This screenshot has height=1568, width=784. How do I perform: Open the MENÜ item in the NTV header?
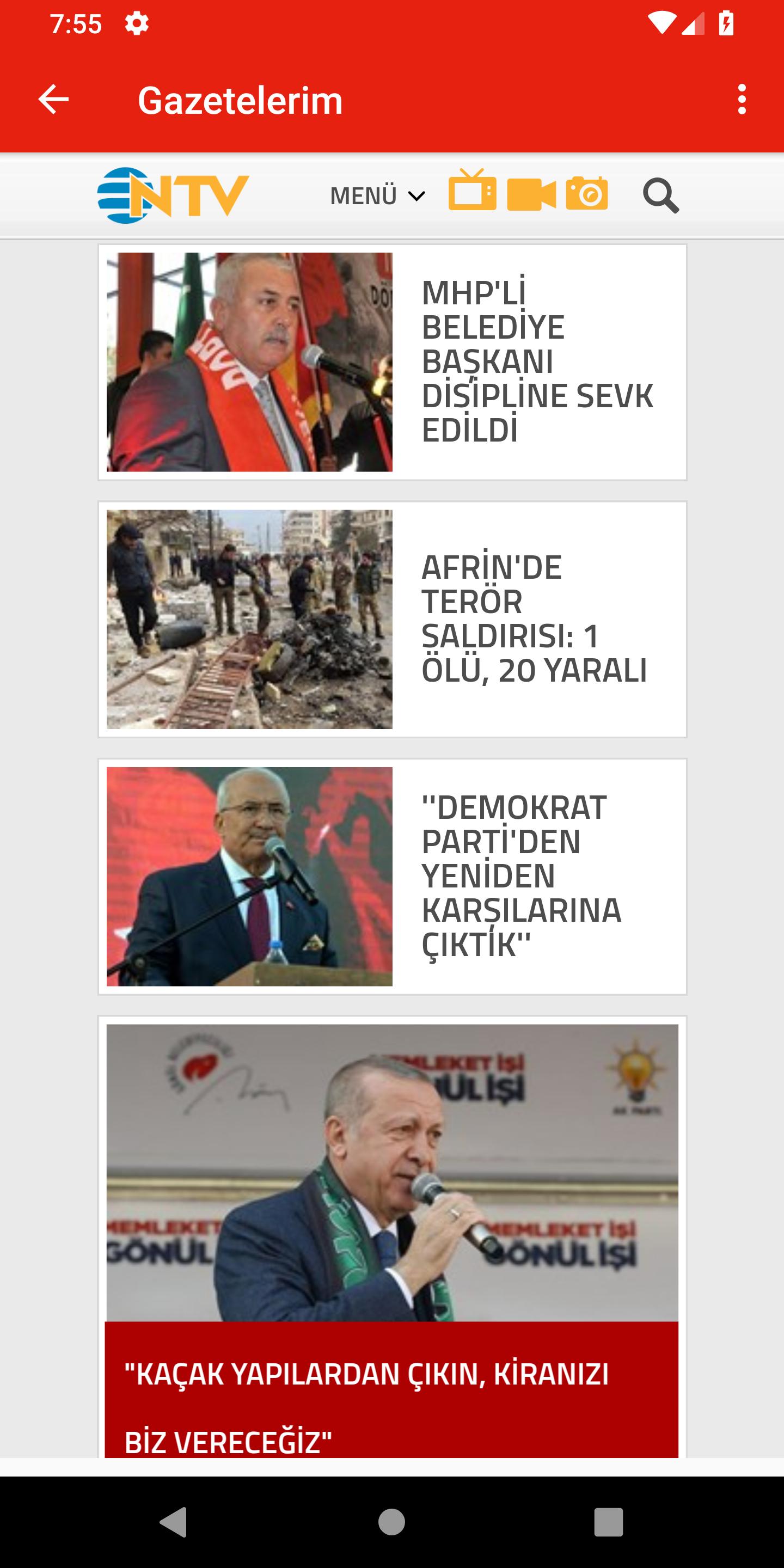(x=365, y=195)
